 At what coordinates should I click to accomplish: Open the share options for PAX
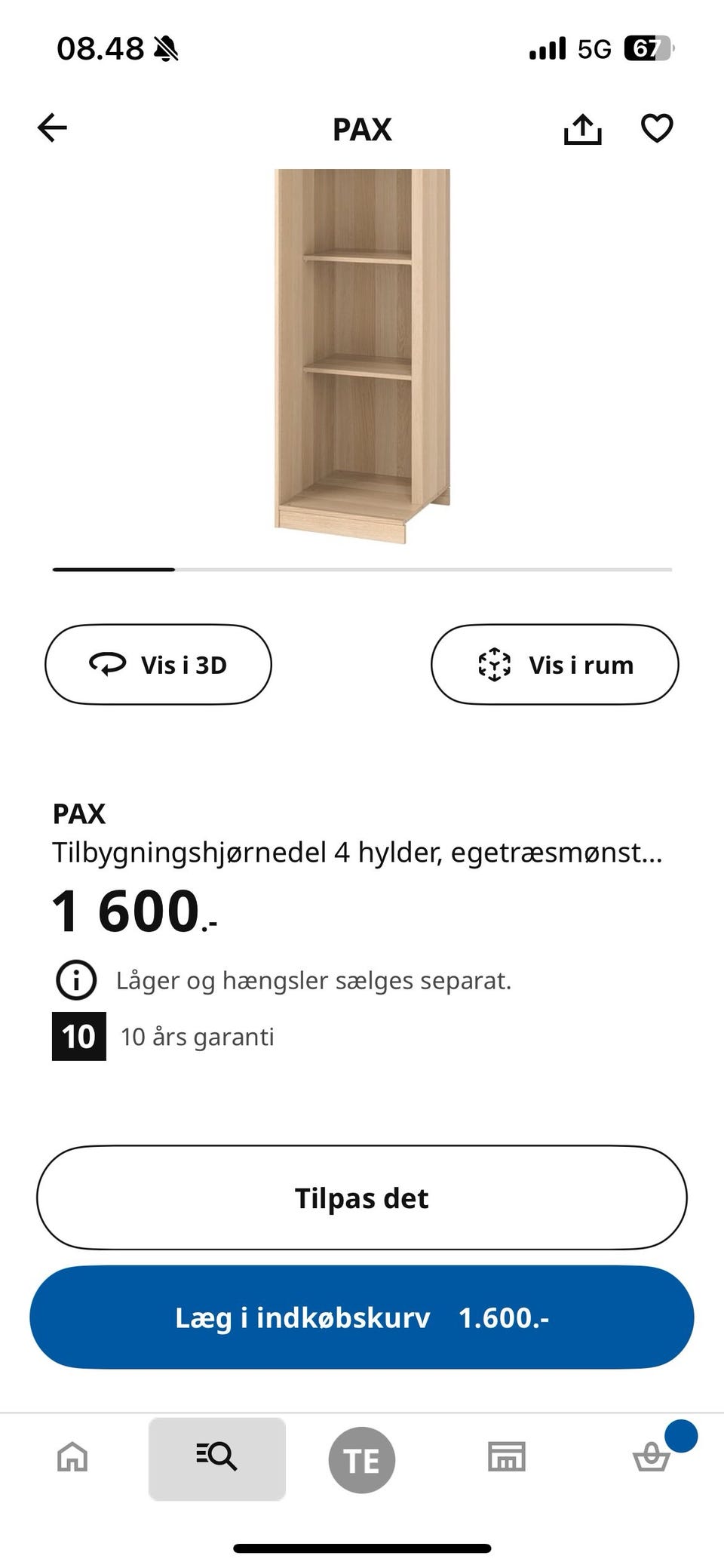(583, 128)
